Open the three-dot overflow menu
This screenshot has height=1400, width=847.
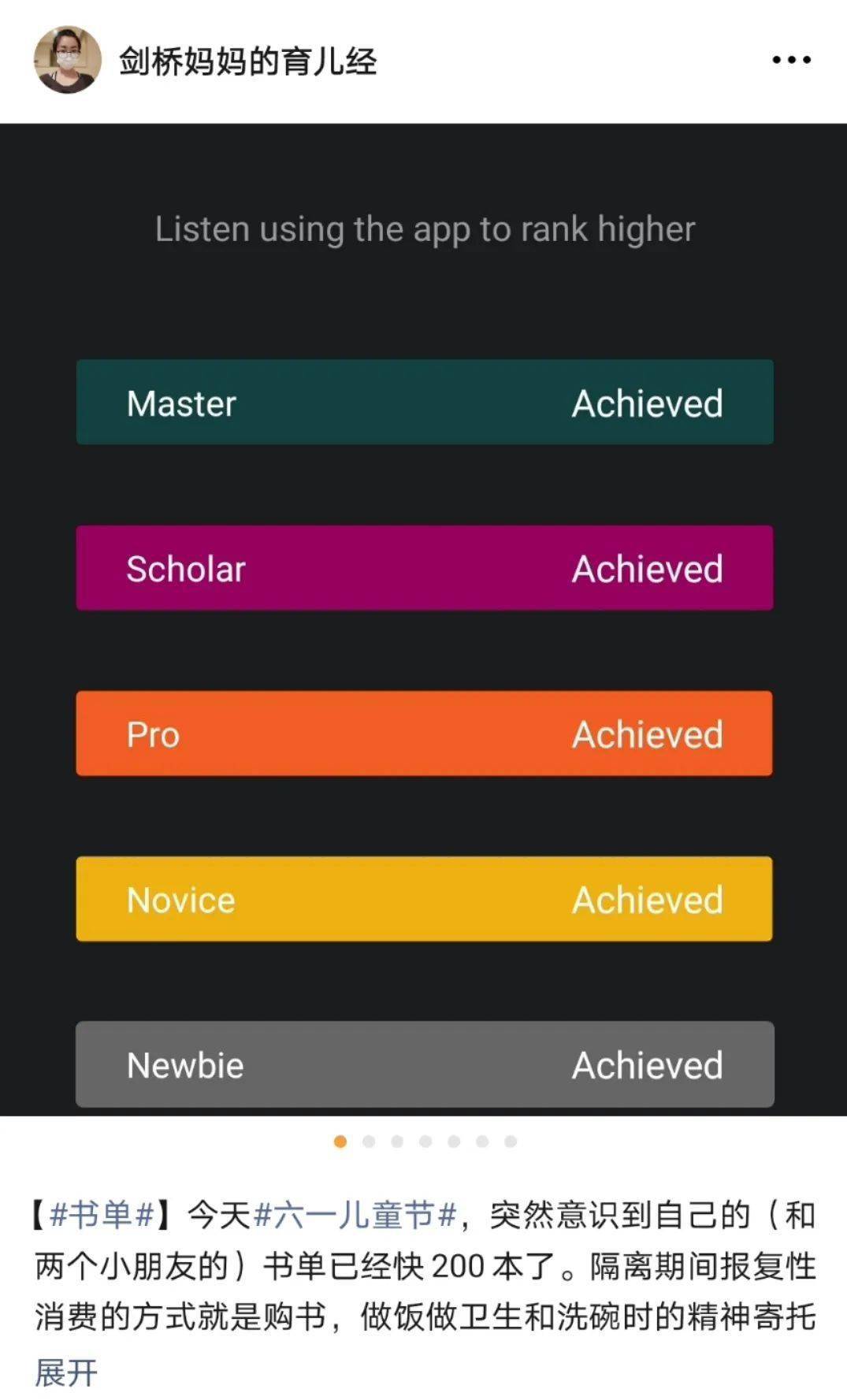791,60
